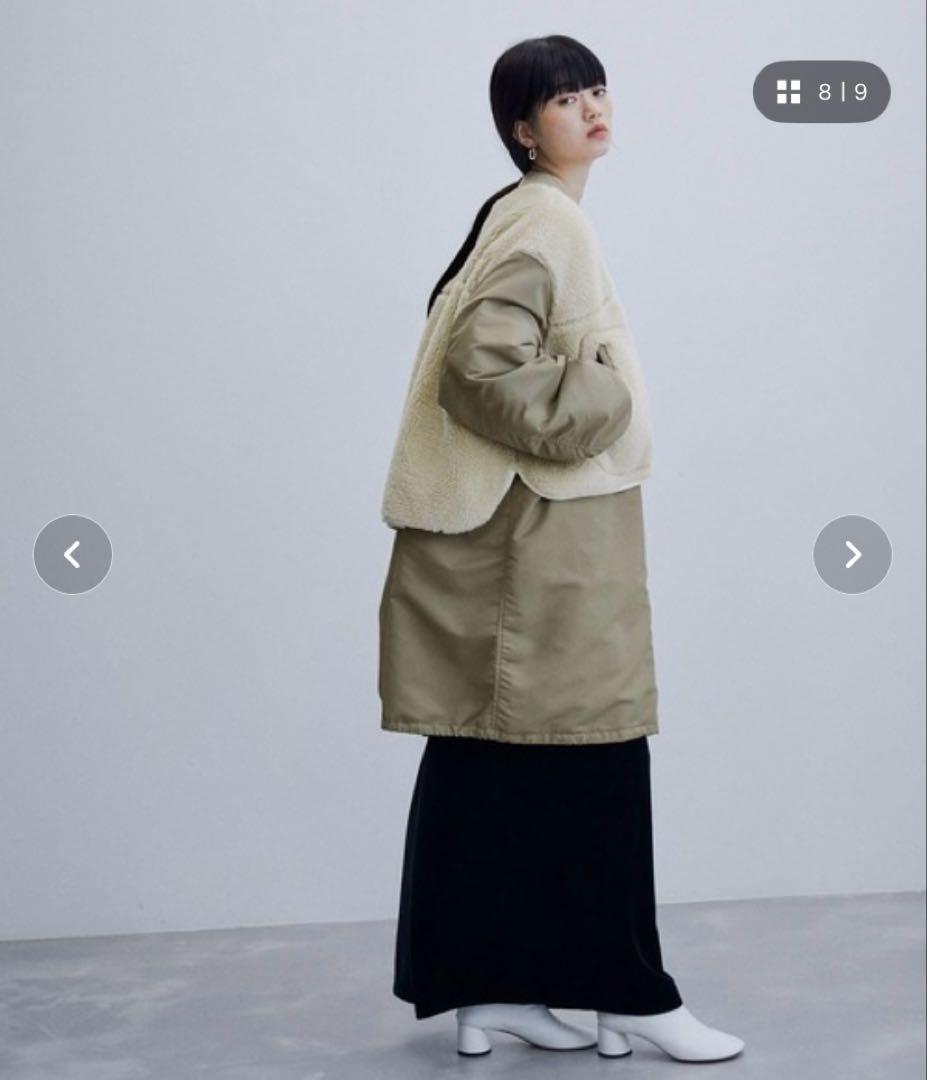Open the photo grid view showing 8 | 9
Viewport: 927px width, 1080px height.
click(x=821, y=92)
